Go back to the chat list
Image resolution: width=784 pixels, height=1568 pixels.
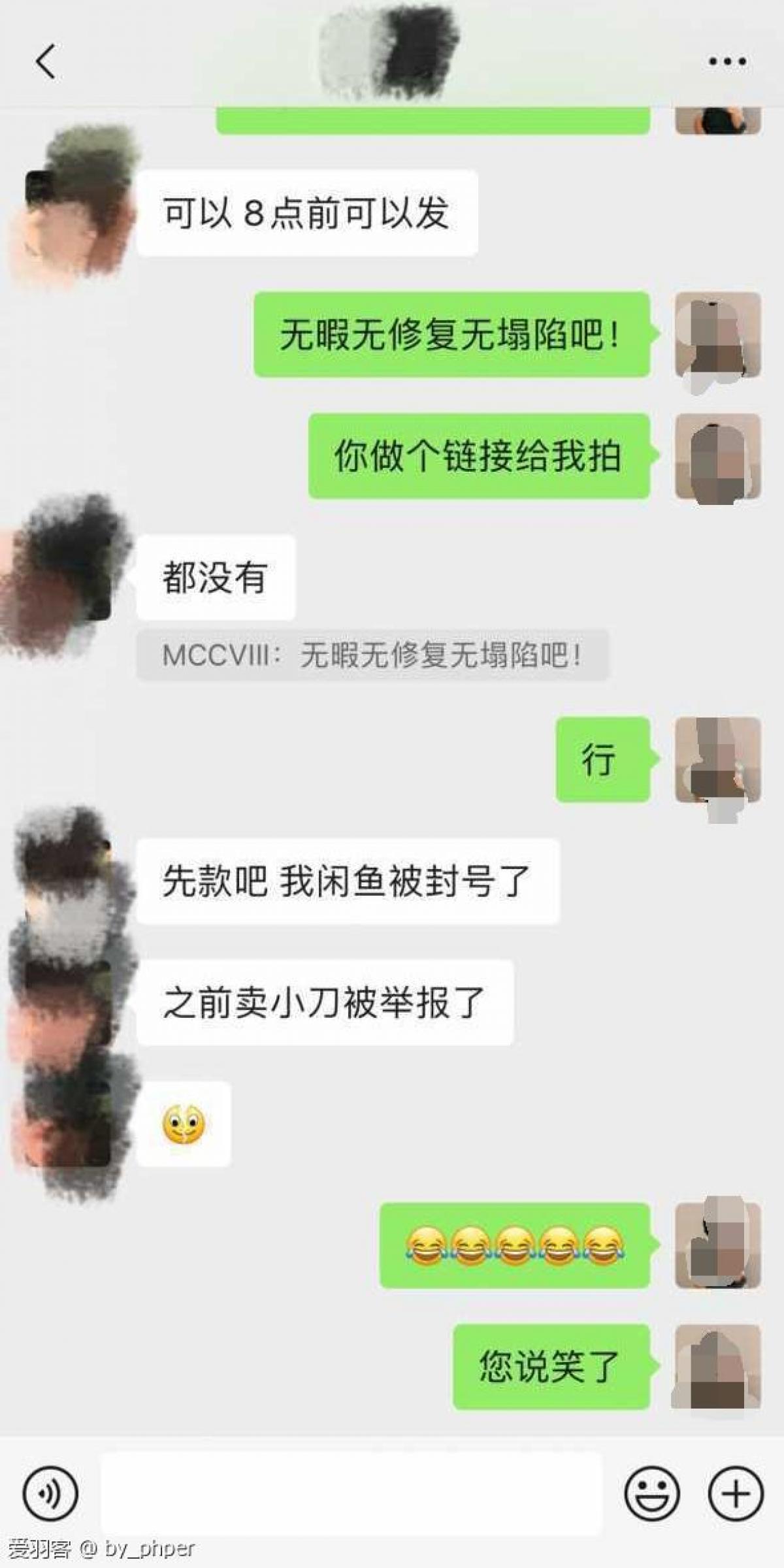pyautogui.click(x=46, y=62)
